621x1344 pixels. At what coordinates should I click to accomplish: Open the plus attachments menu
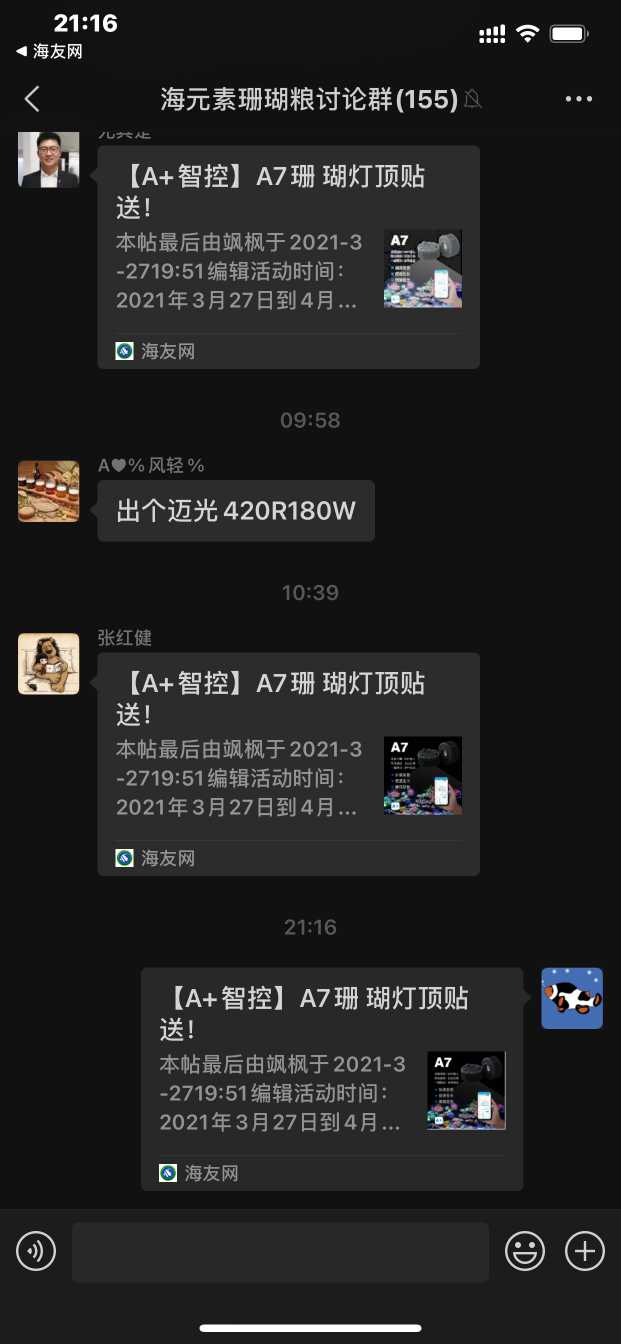pos(585,1251)
